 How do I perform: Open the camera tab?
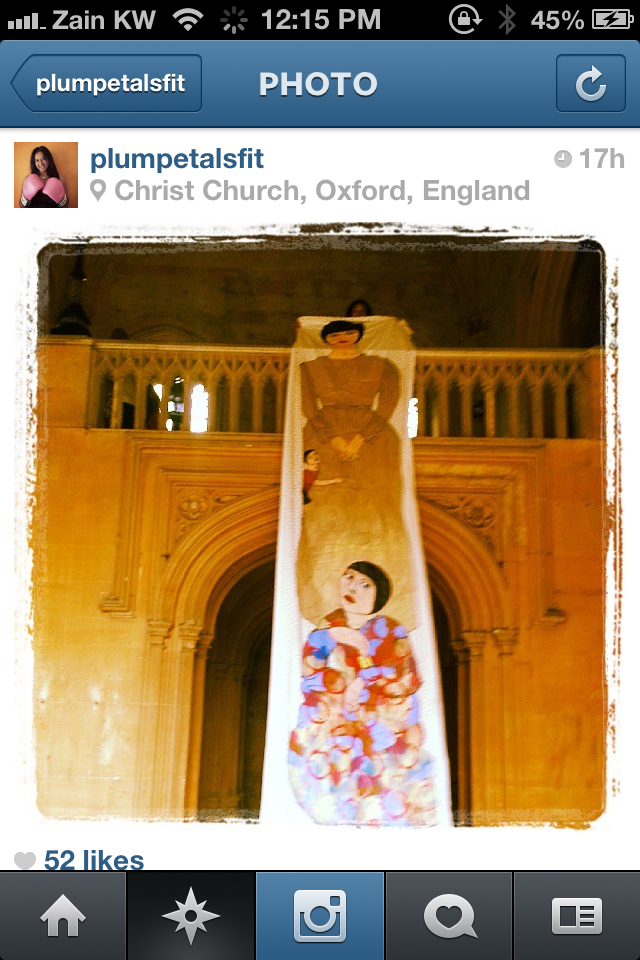point(320,916)
